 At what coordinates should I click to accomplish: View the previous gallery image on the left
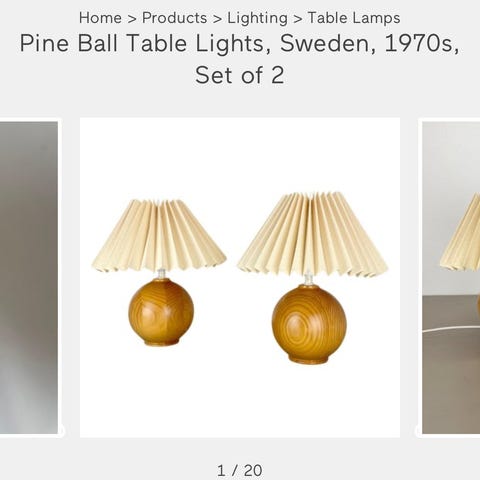29,278
